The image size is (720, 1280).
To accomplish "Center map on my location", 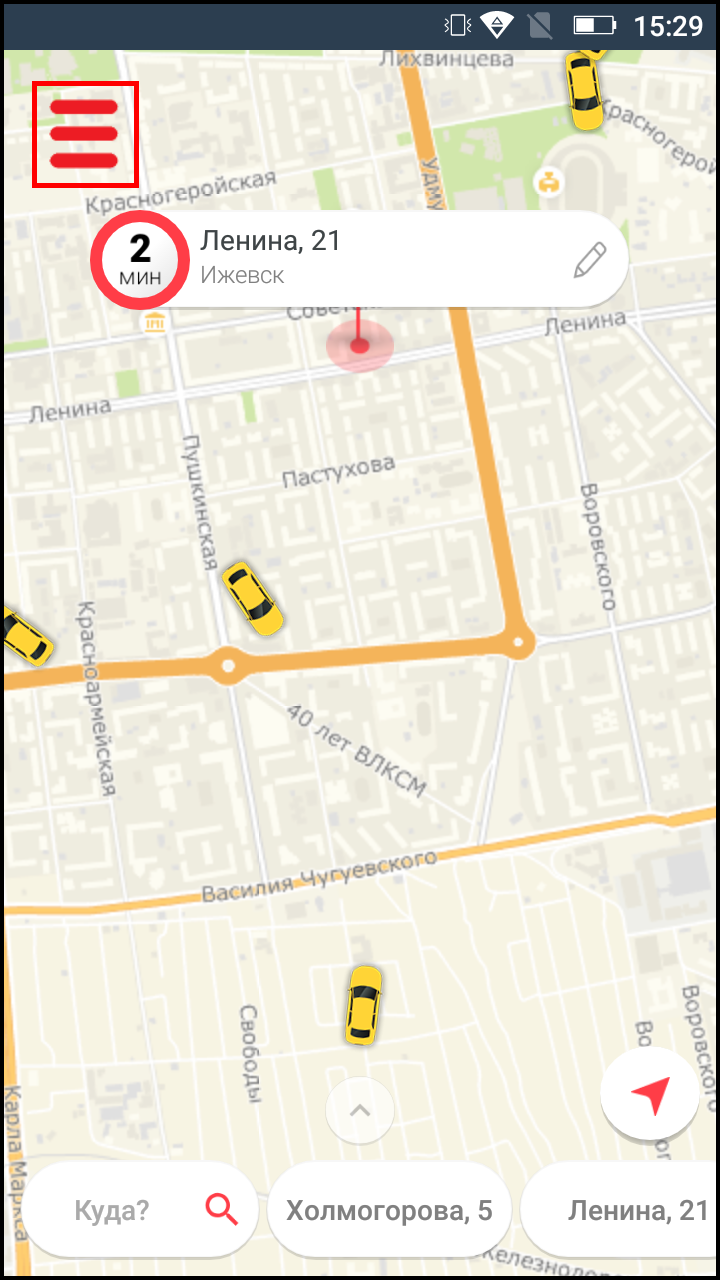I will click(x=651, y=1097).
